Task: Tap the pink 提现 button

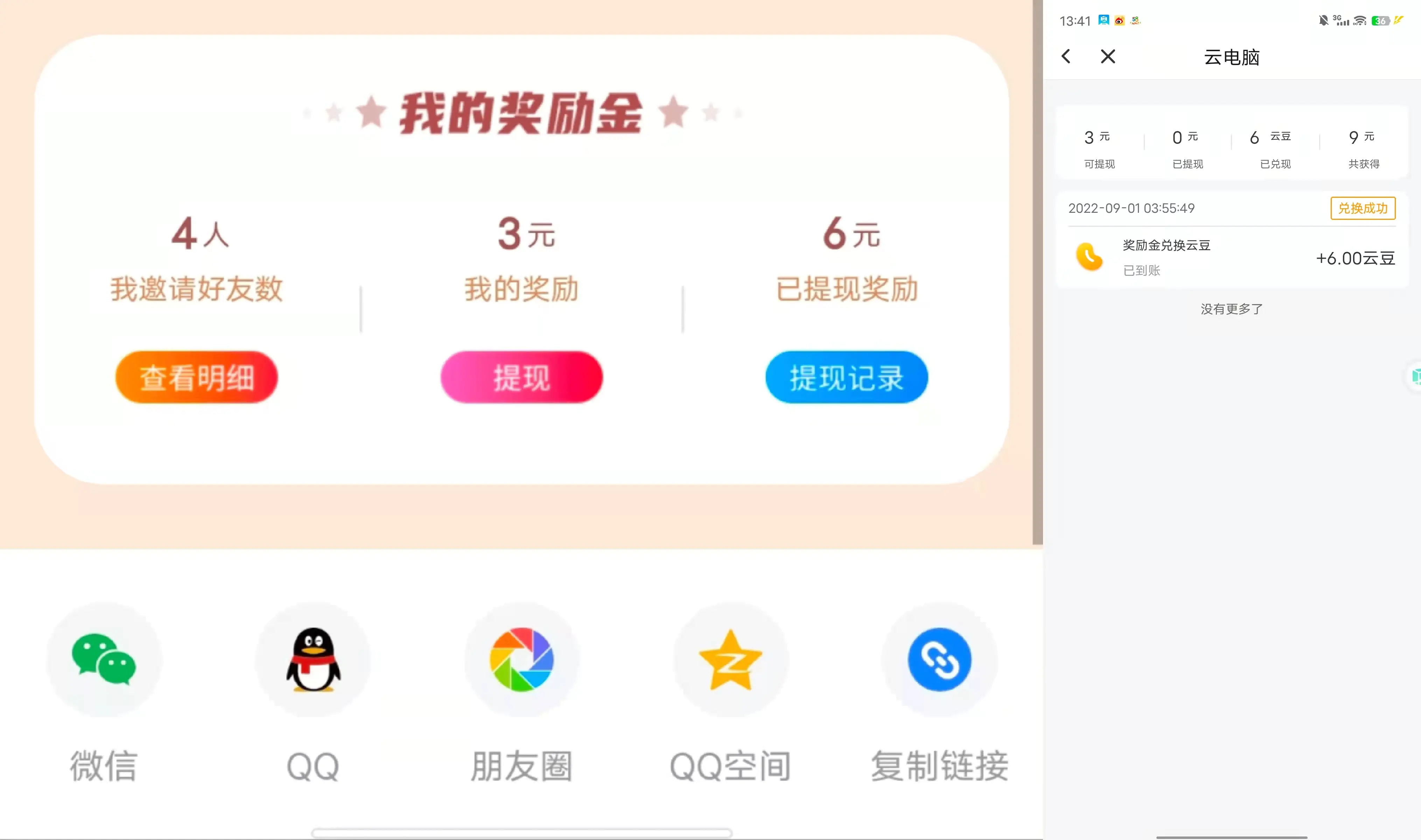Action: click(x=521, y=377)
